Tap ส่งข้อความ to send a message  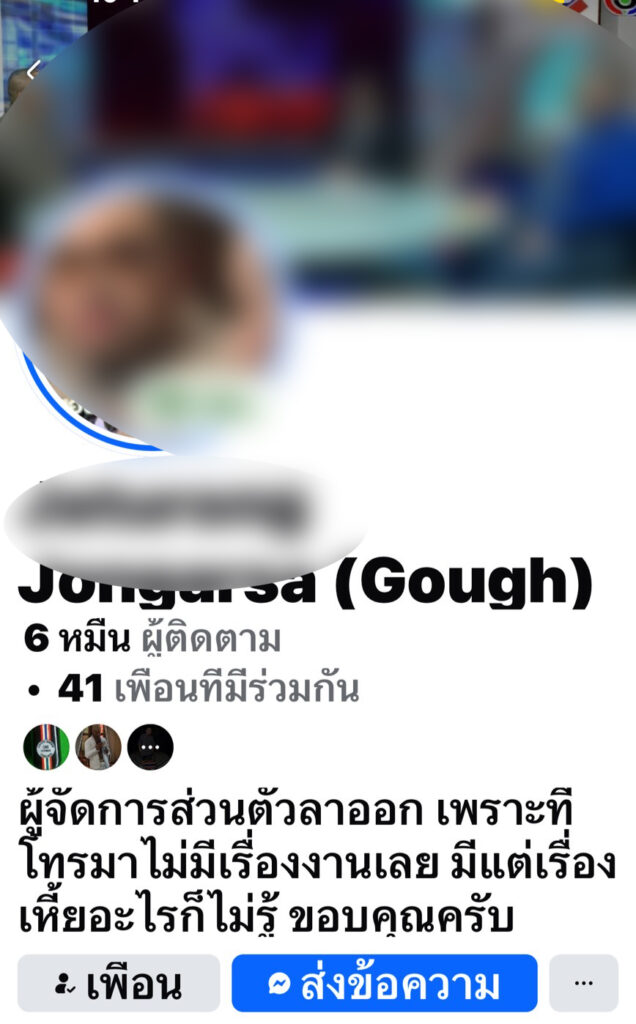[385, 984]
